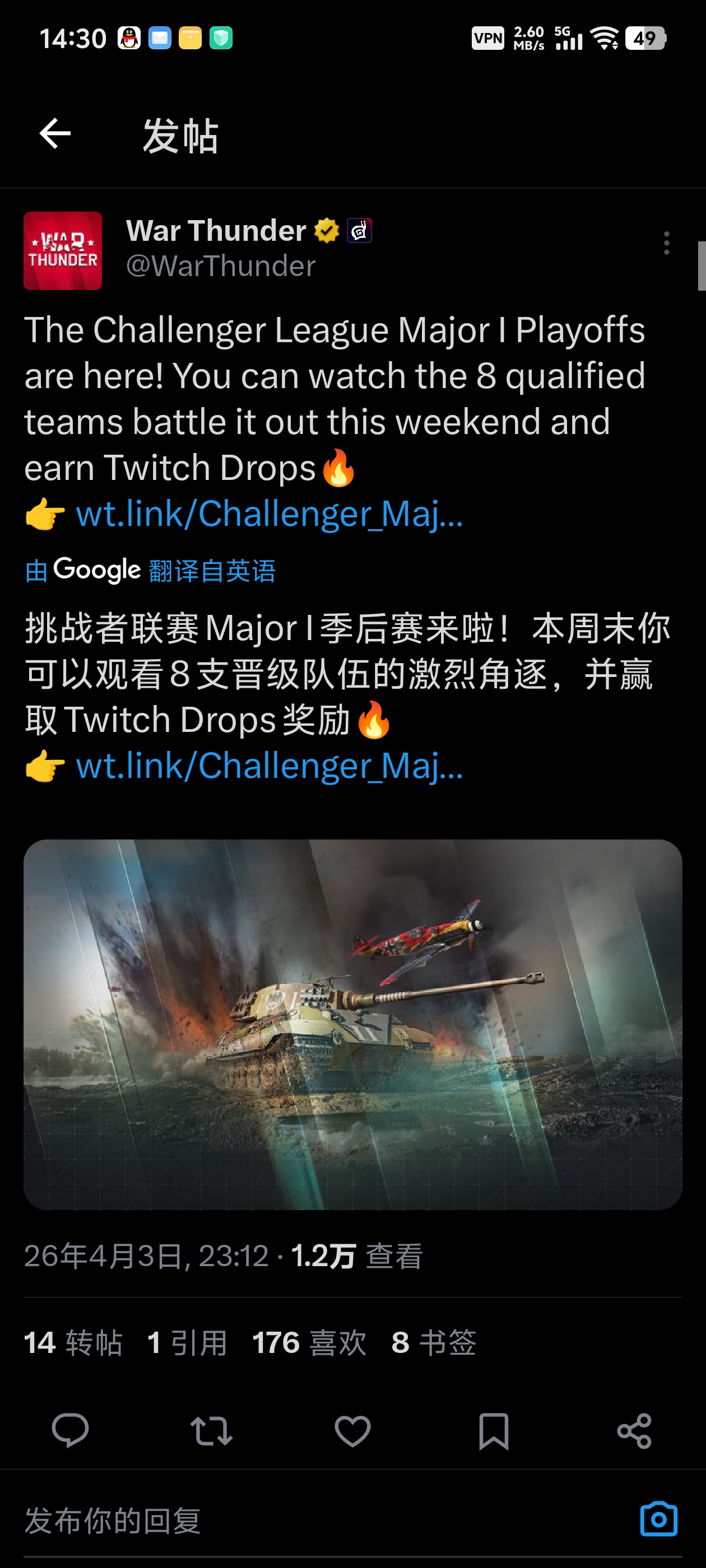Image resolution: width=706 pixels, height=1568 pixels.
Task: Share this post
Action: tap(634, 1430)
